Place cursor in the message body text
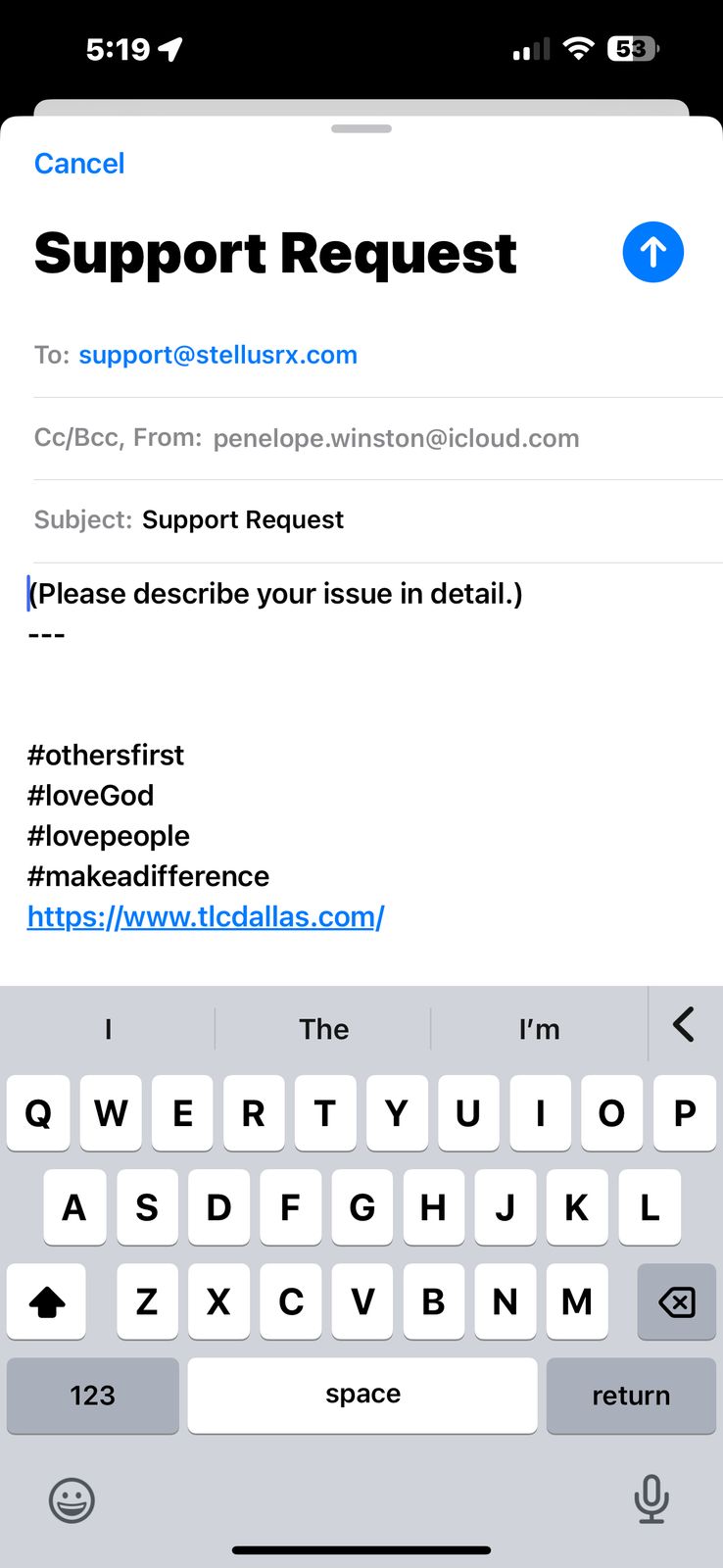723x1568 pixels. pyautogui.click(x=275, y=594)
